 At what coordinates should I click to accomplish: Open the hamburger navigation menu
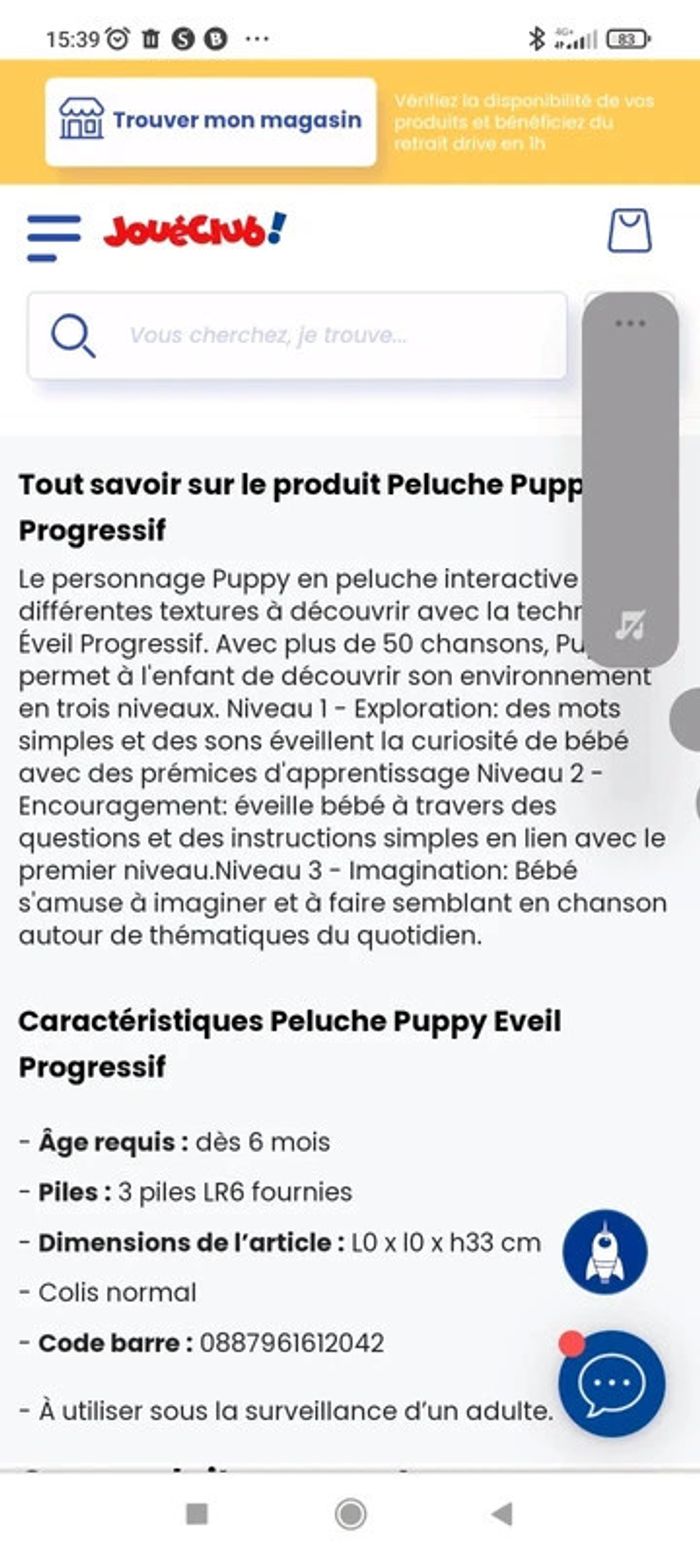54,237
